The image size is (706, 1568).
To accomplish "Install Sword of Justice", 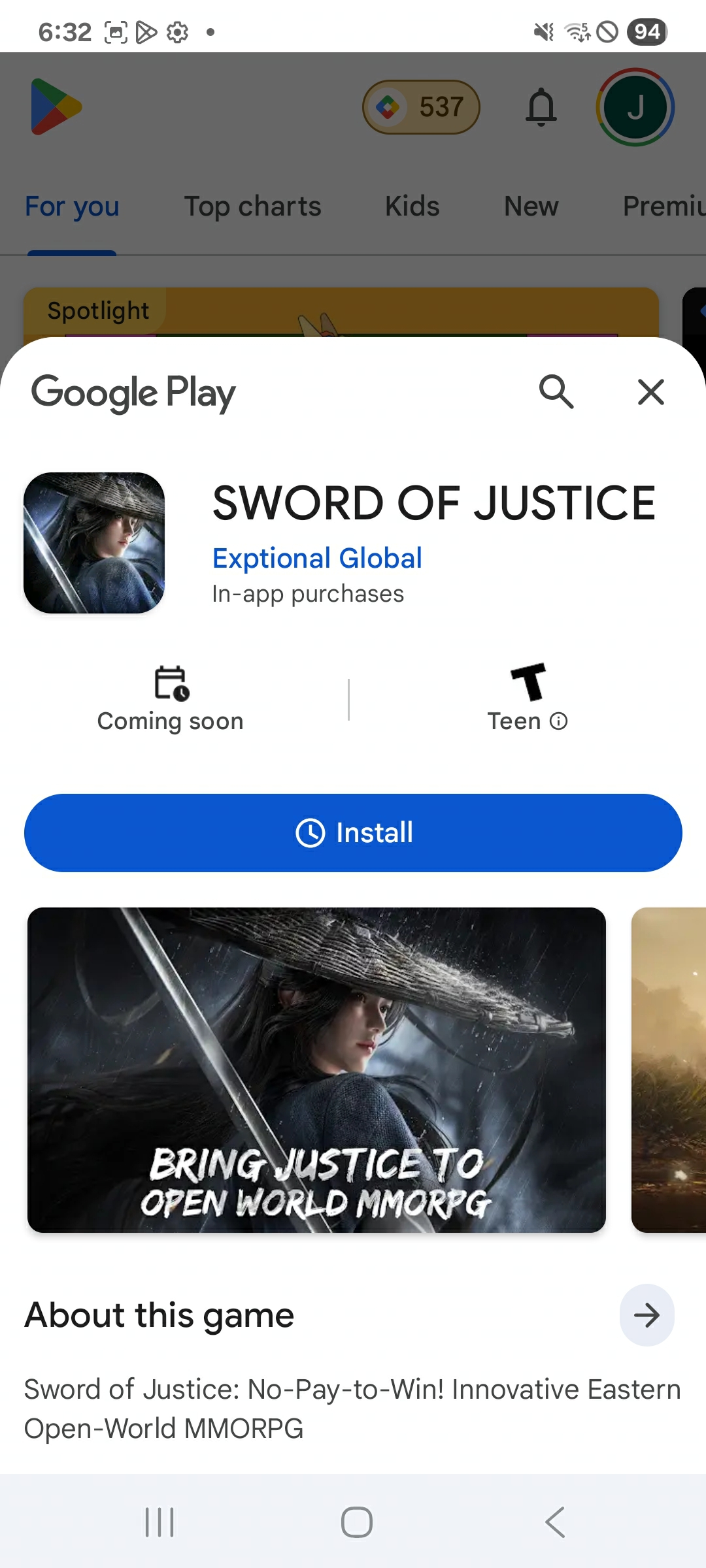I will pyautogui.click(x=353, y=832).
